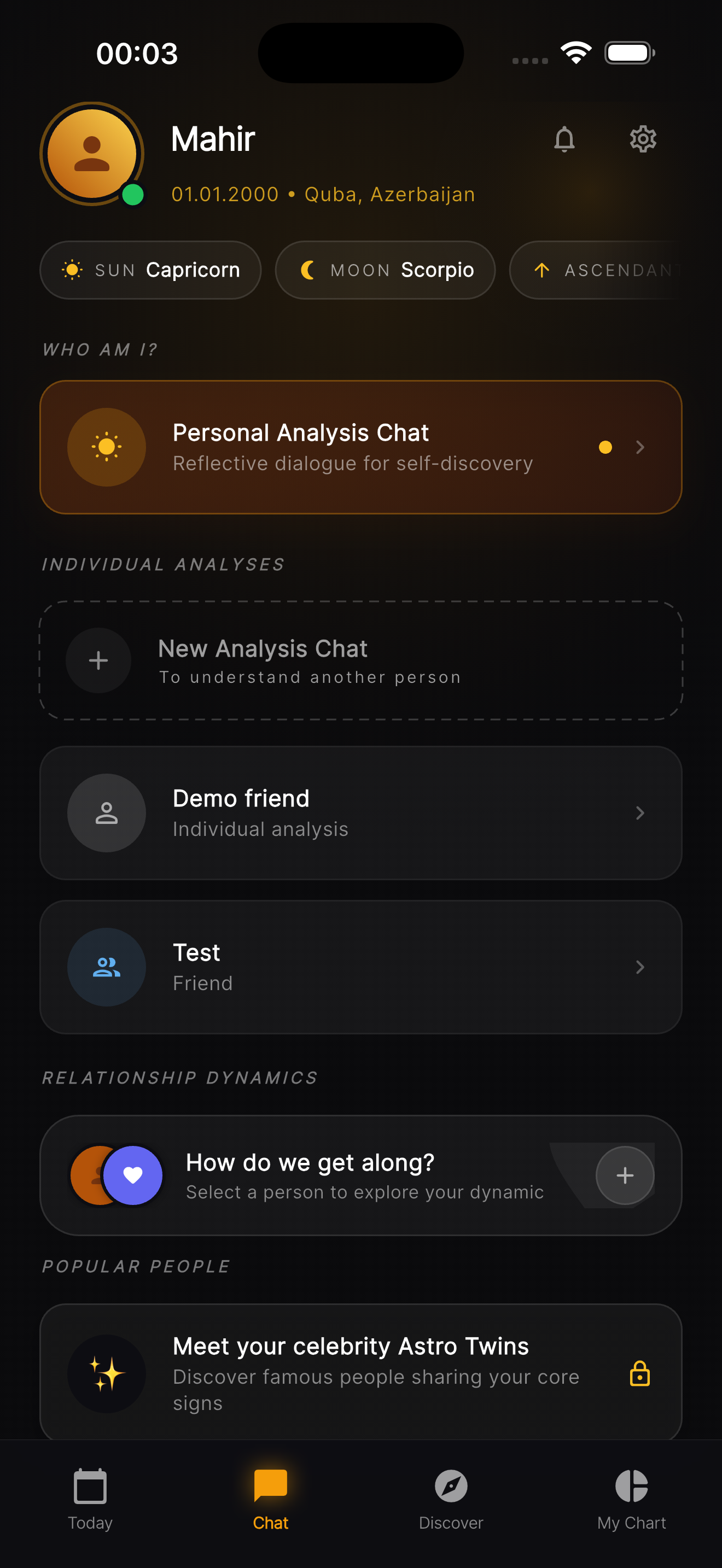Go to the Chat tab

tap(270, 1499)
